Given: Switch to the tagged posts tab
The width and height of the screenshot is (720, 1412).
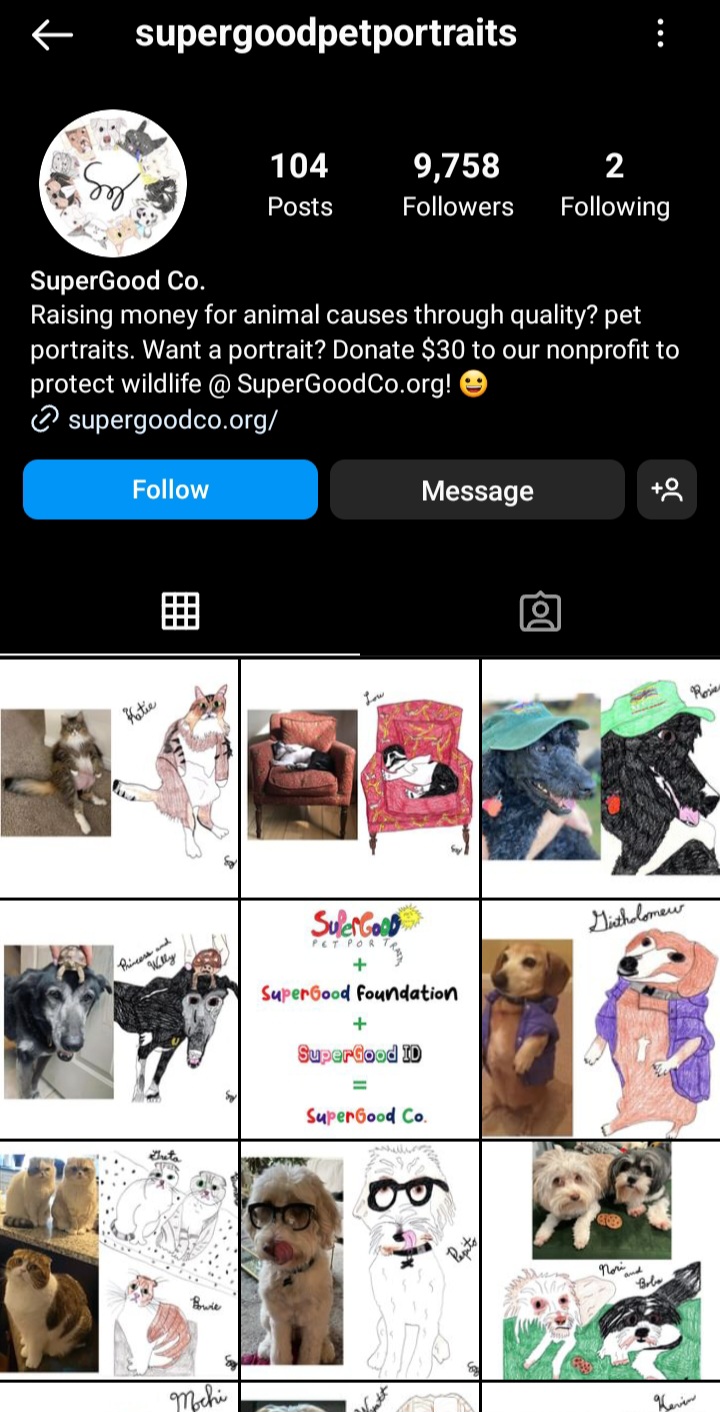Looking at the screenshot, I should (x=540, y=611).
